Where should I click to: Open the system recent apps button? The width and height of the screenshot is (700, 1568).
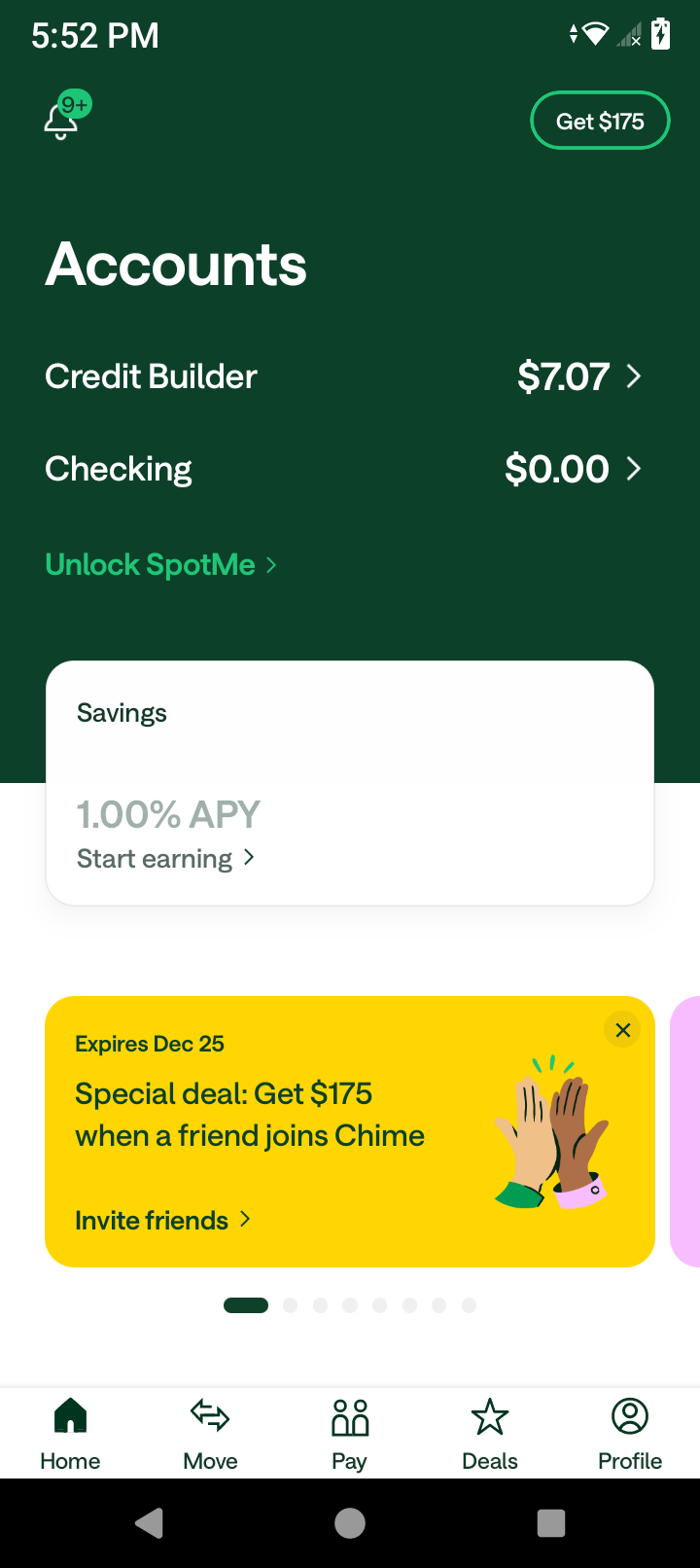(x=551, y=1523)
